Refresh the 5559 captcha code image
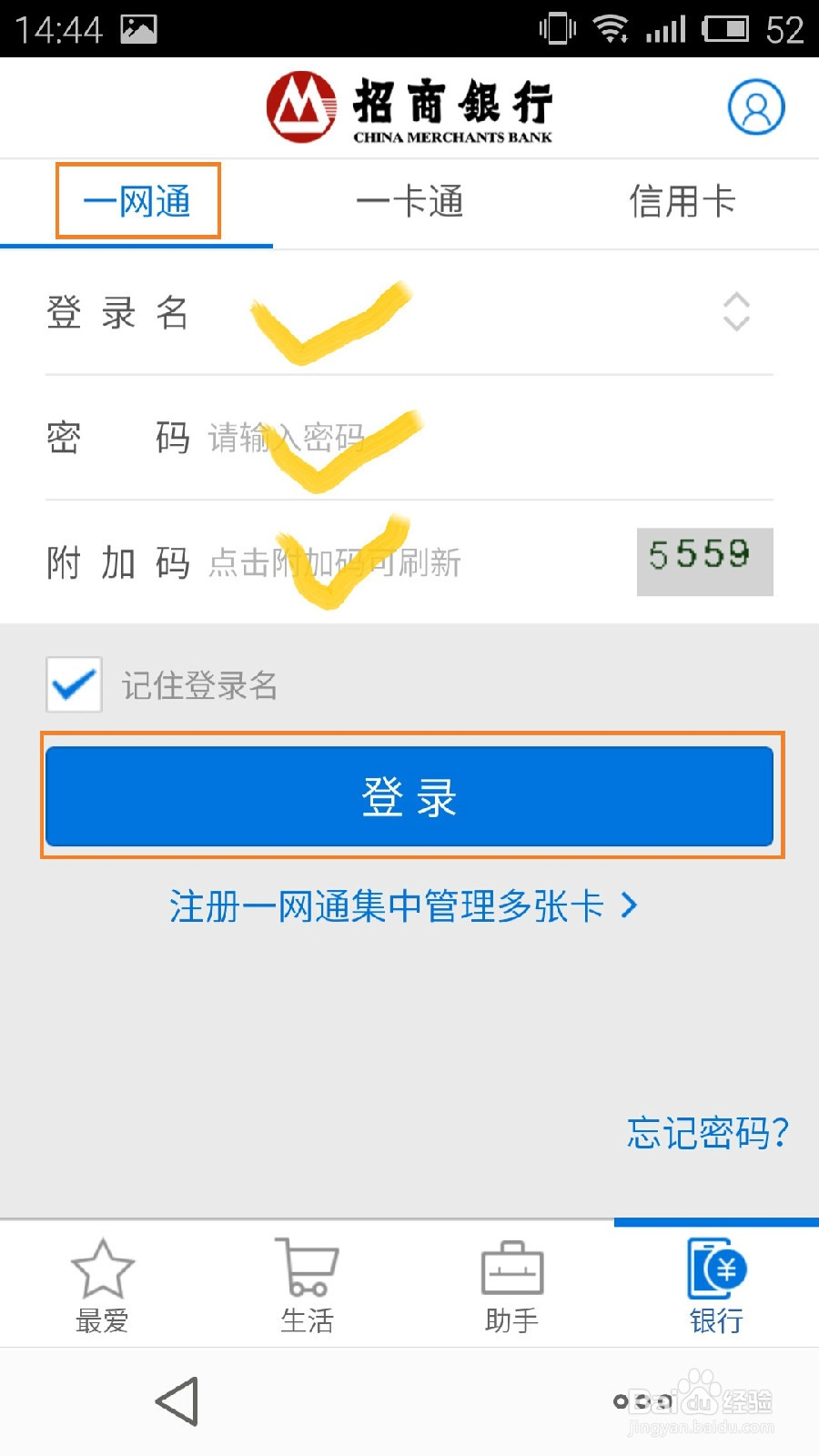This screenshot has height=1456, width=819. click(703, 561)
